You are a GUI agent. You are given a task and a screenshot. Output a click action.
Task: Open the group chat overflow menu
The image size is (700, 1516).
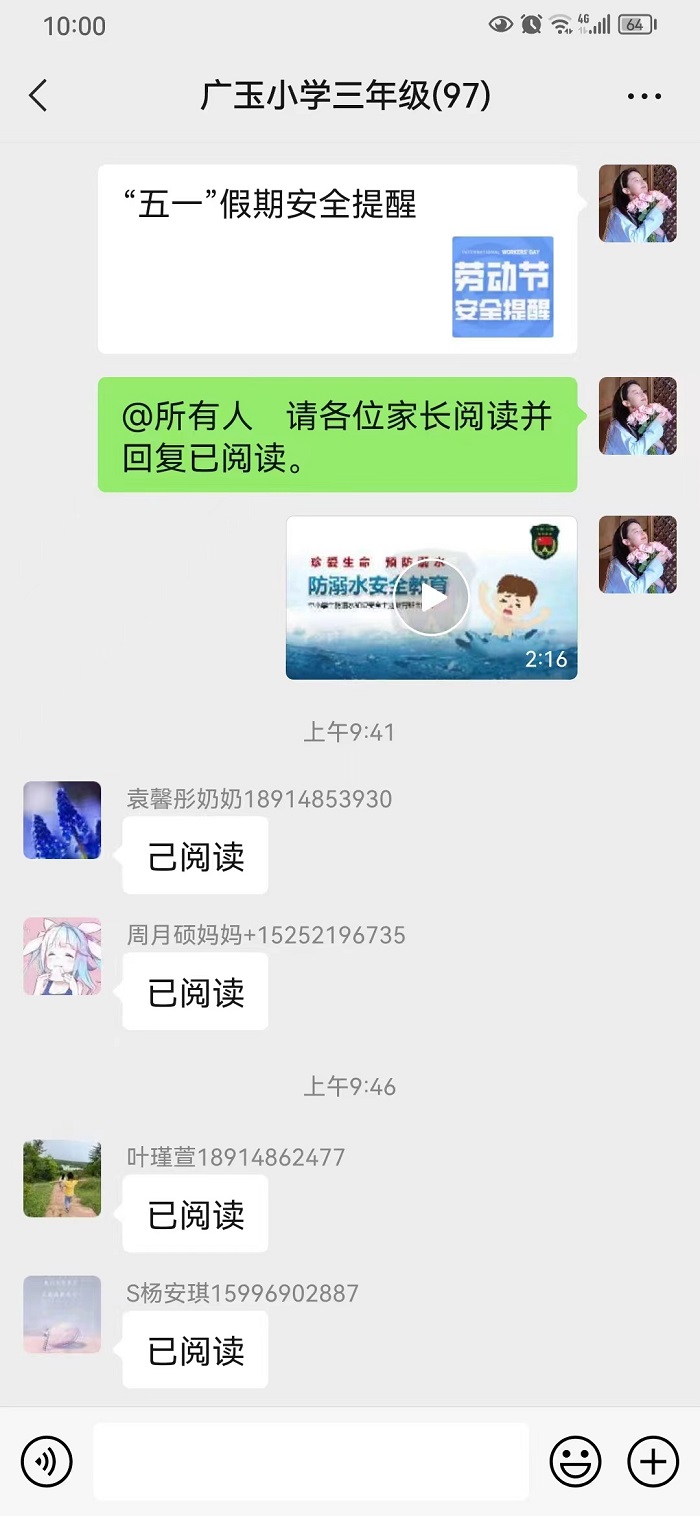click(644, 96)
